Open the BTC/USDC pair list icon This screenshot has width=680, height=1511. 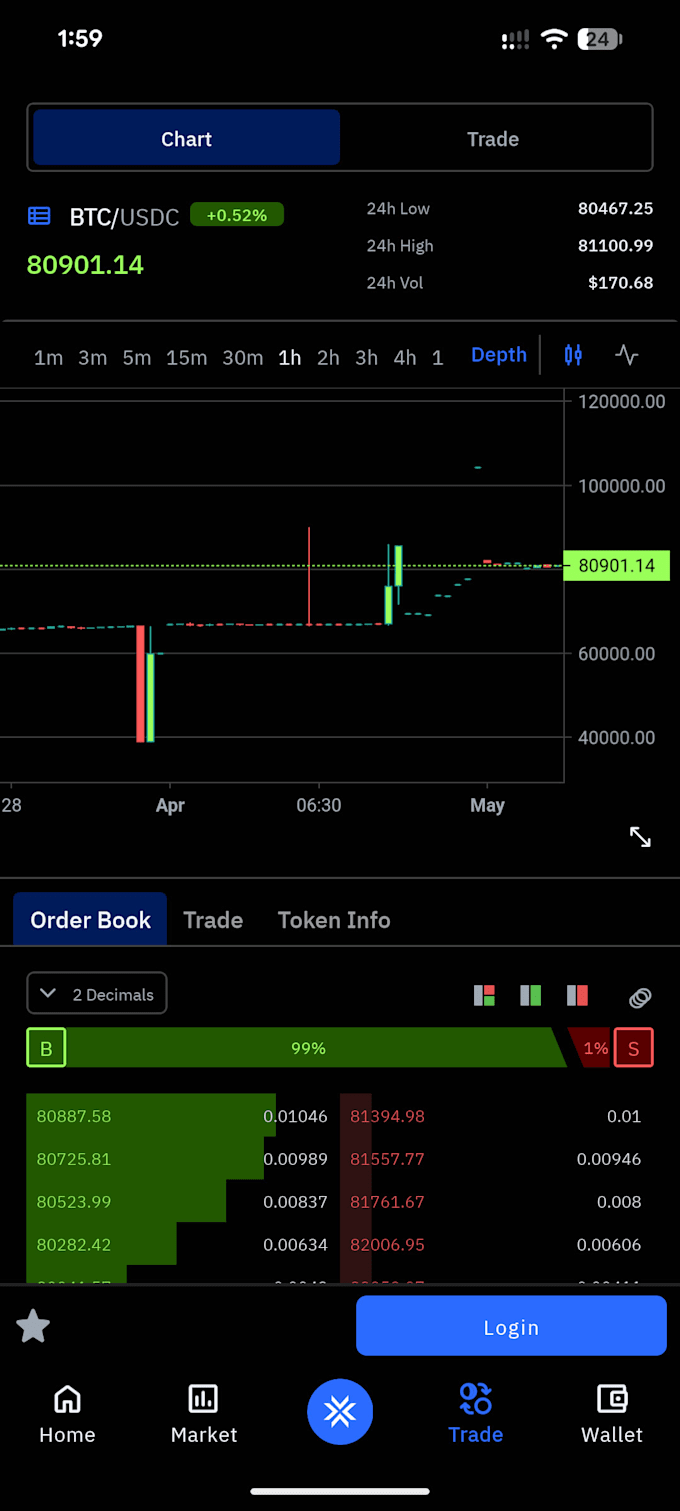(39, 216)
